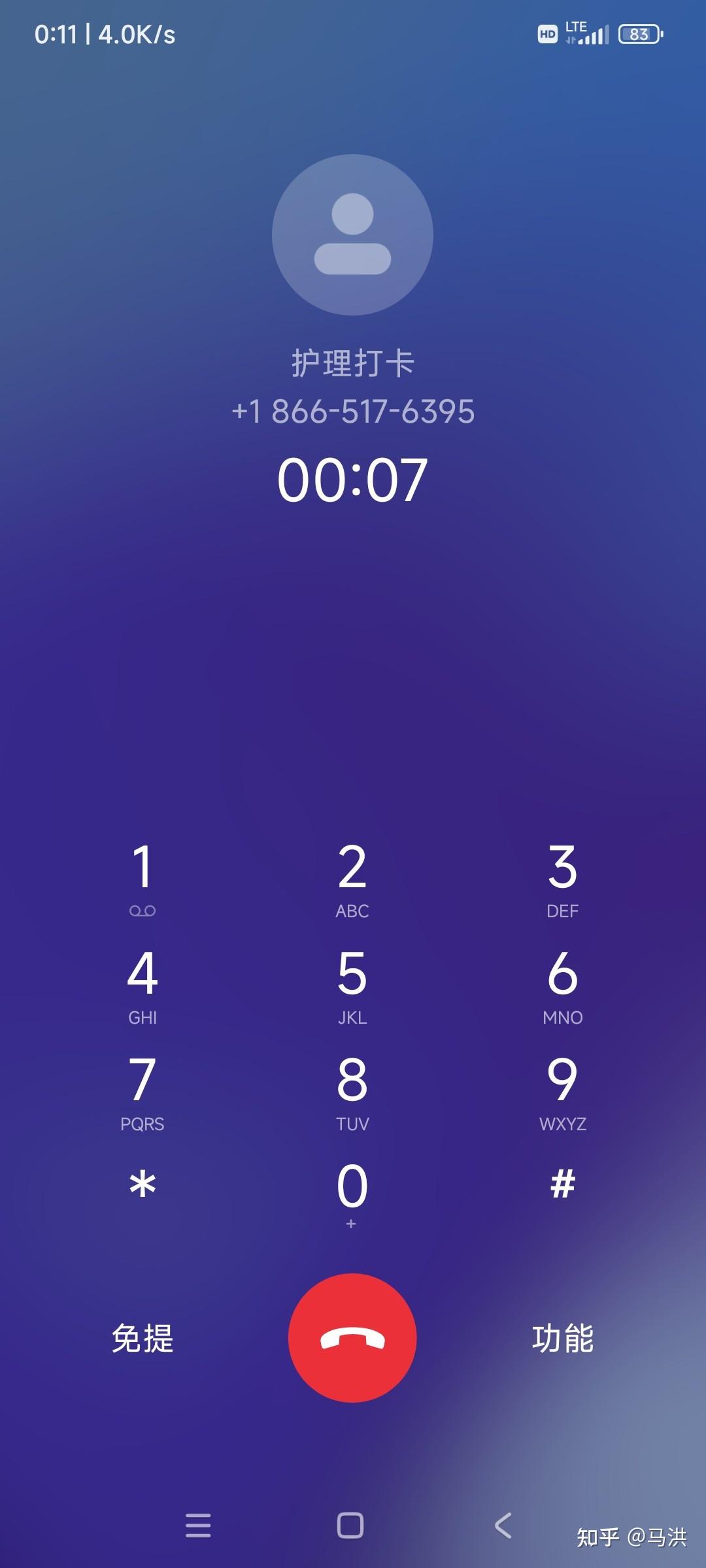Tap key 2 ABC
The width and height of the screenshot is (706, 1568).
[352, 877]
